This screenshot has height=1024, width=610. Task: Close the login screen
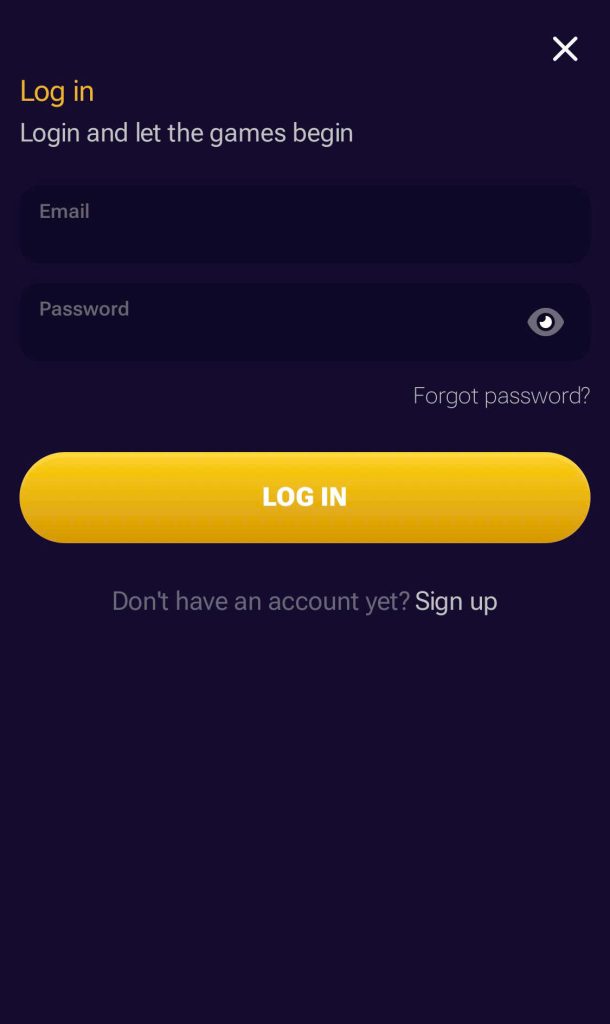[x=565, y=48]
